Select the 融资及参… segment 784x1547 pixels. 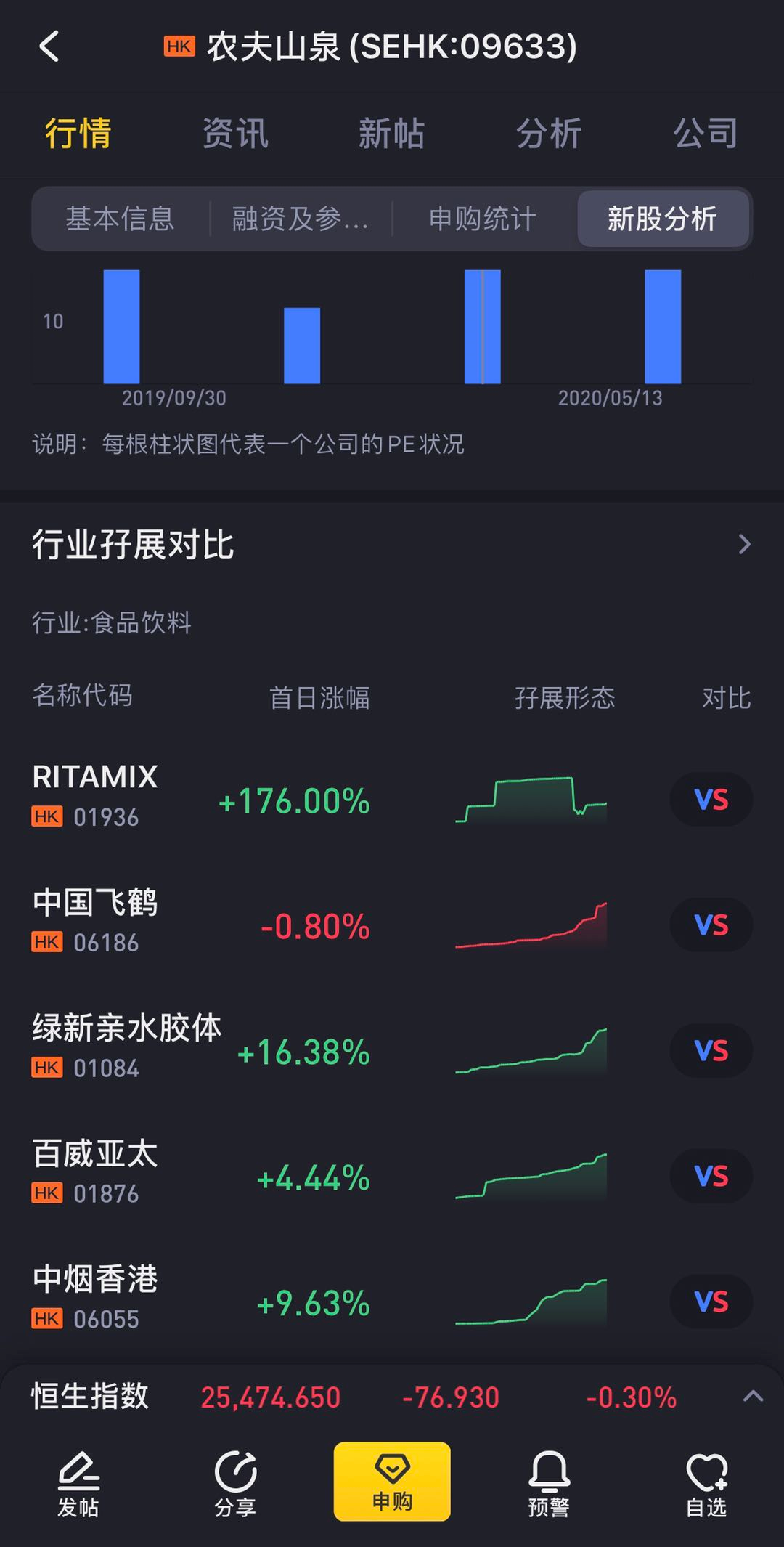click(x=301, y=219)
